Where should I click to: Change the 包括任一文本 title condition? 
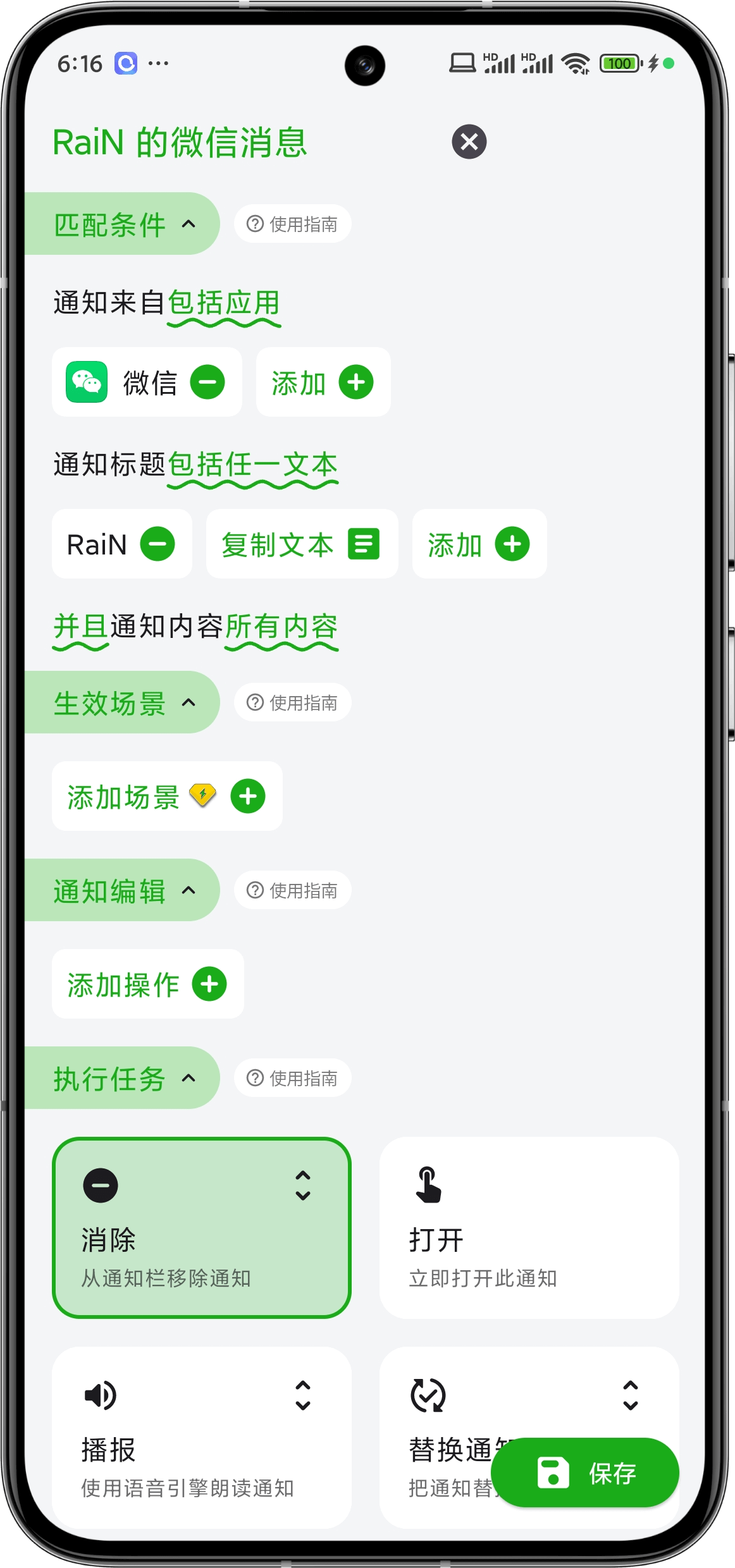[x=252, y=465]
